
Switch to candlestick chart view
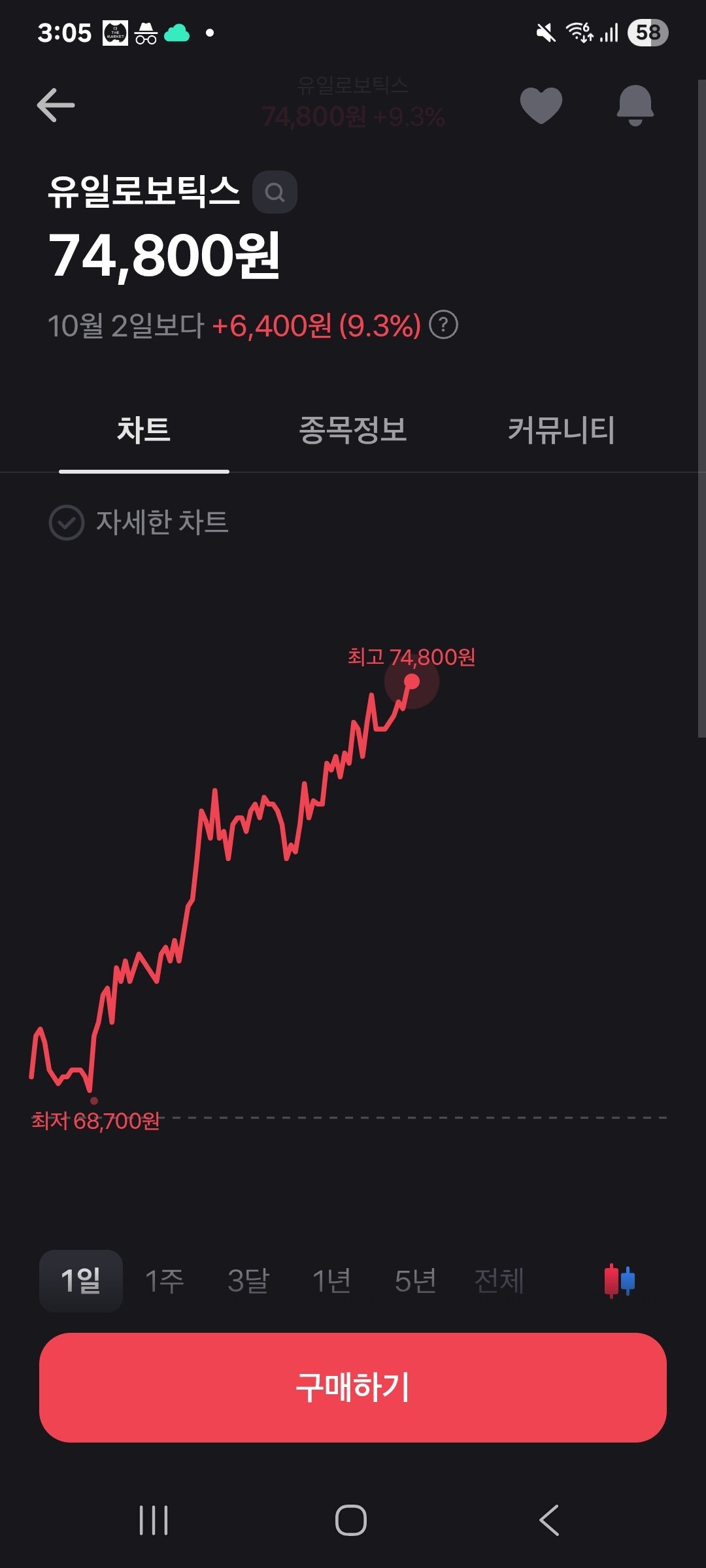tap(619, 1281)
